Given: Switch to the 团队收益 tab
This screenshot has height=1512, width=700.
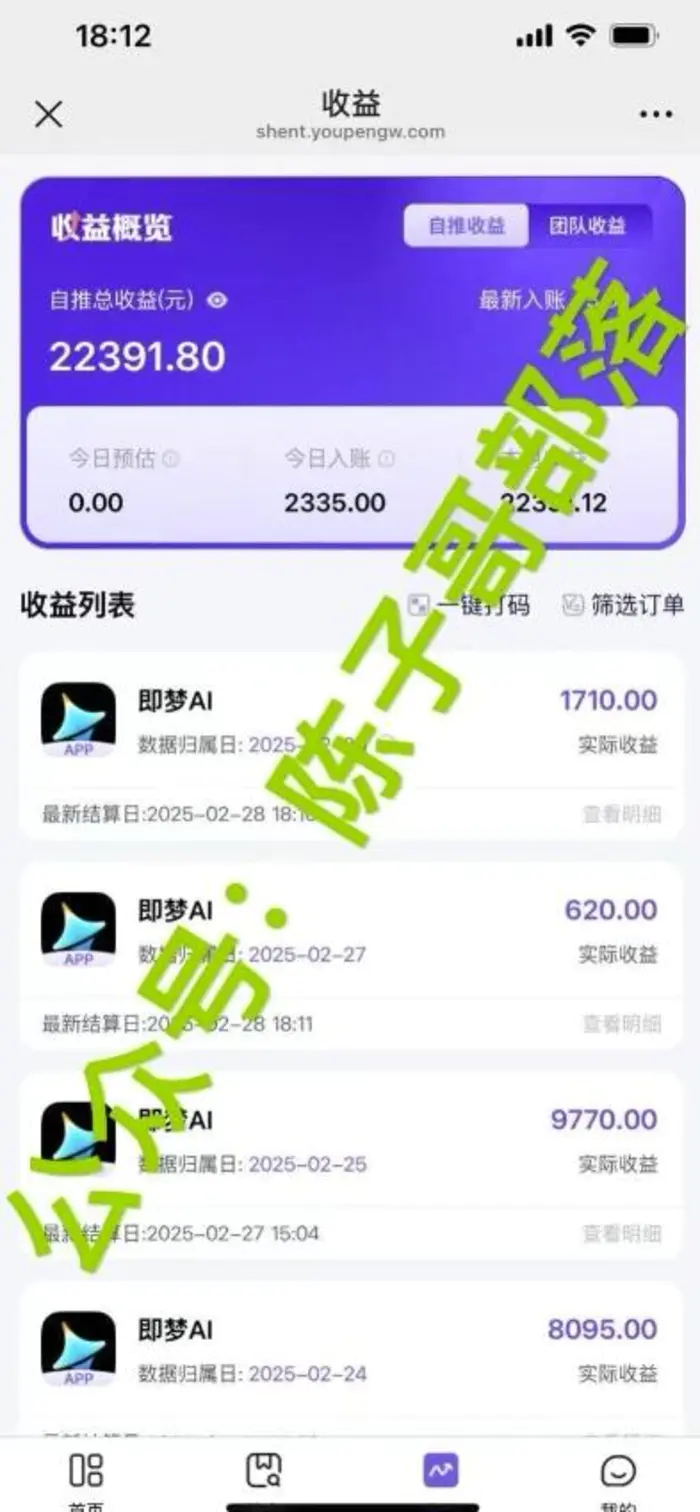Looking at the screenshot, I should [588, 226].
